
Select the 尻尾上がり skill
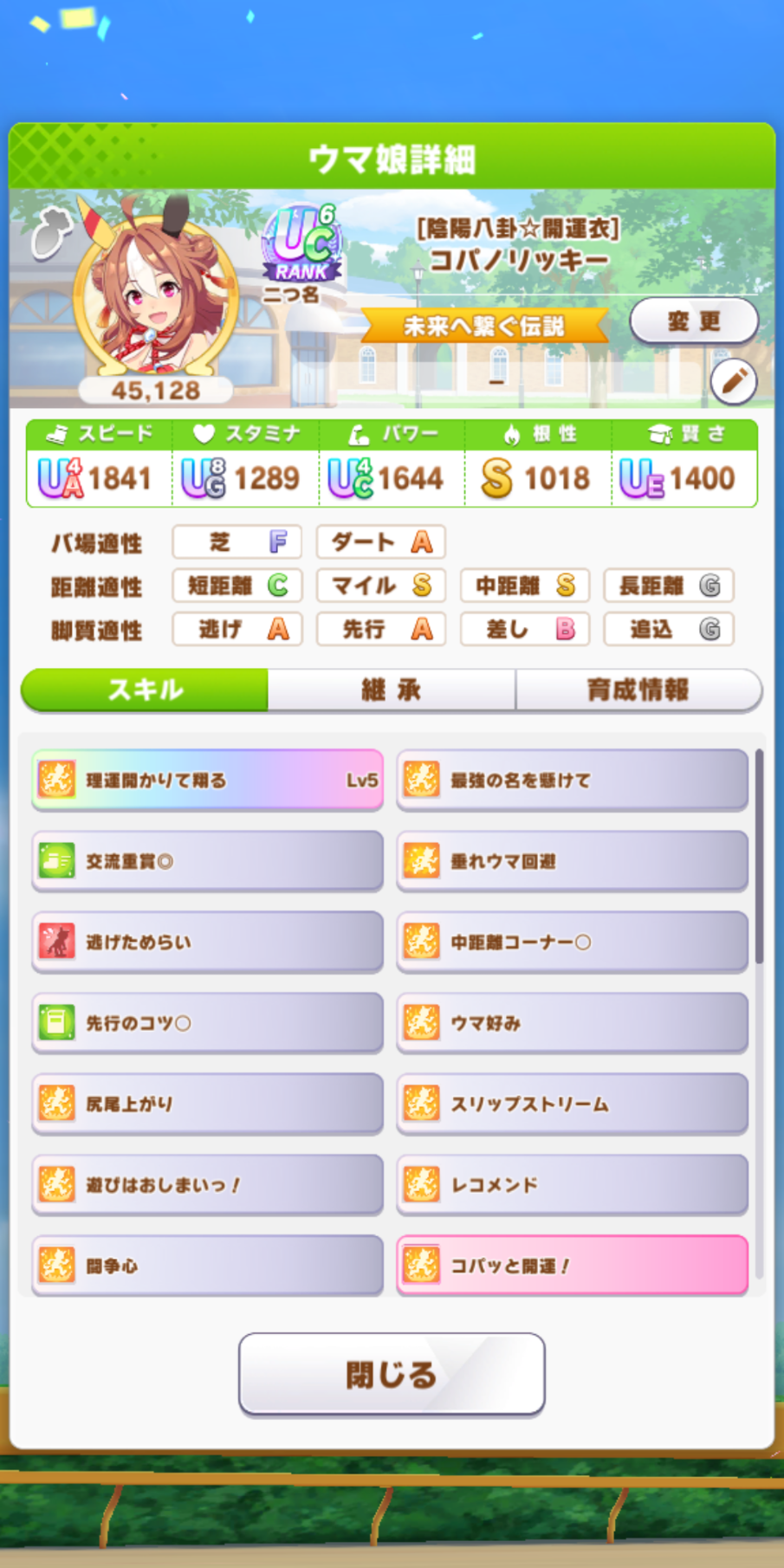(208, 1104)
